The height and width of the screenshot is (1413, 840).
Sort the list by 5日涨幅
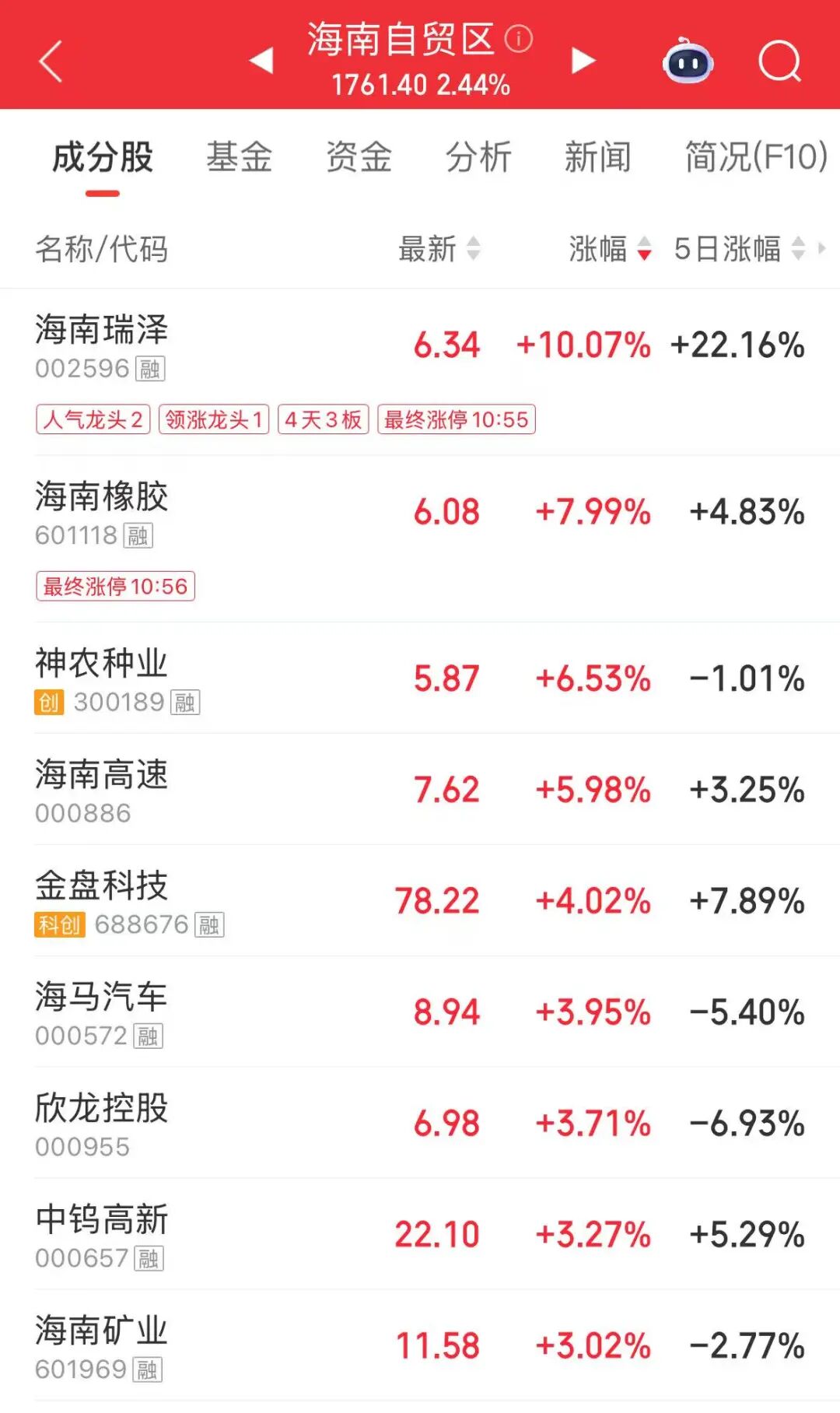coord(739,249)
